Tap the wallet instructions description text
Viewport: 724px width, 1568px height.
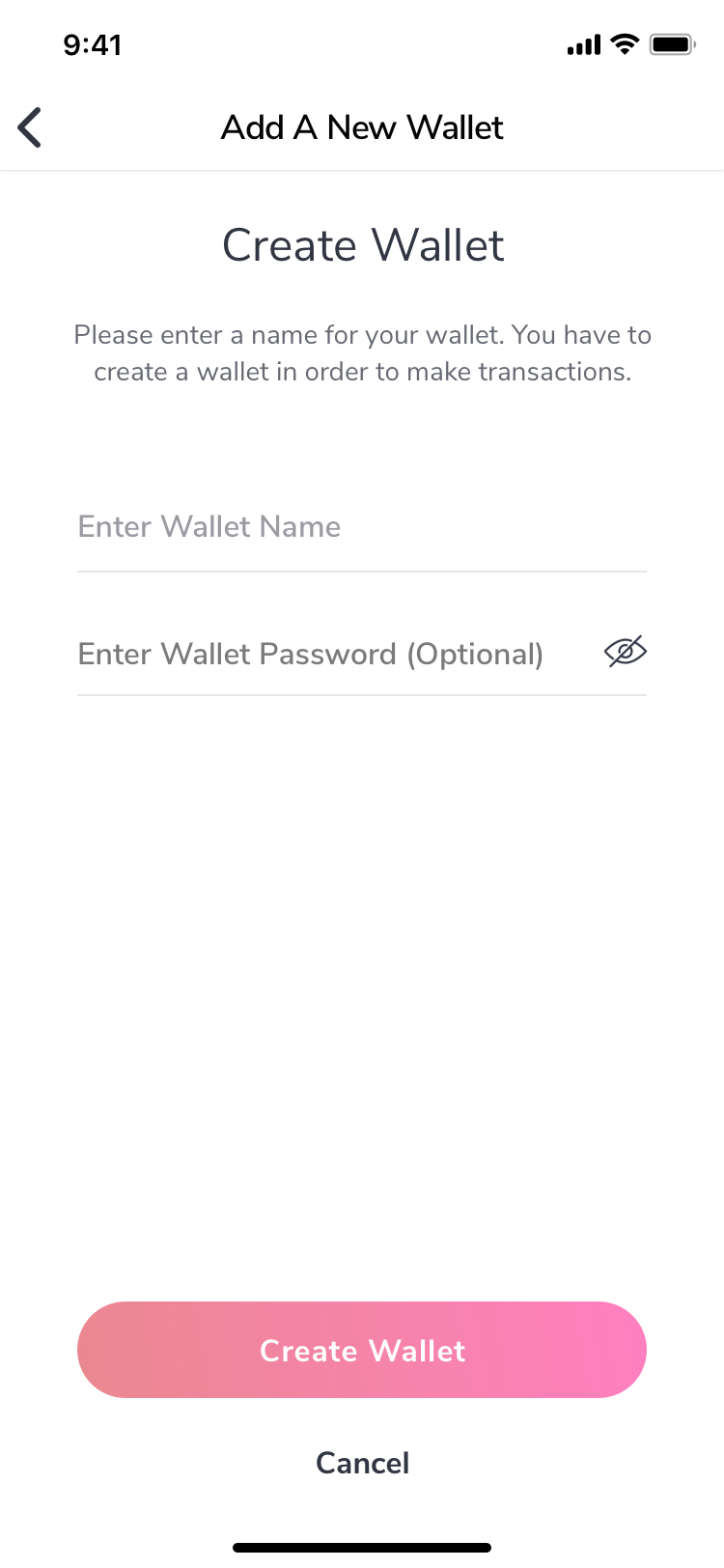click(362, 352)
